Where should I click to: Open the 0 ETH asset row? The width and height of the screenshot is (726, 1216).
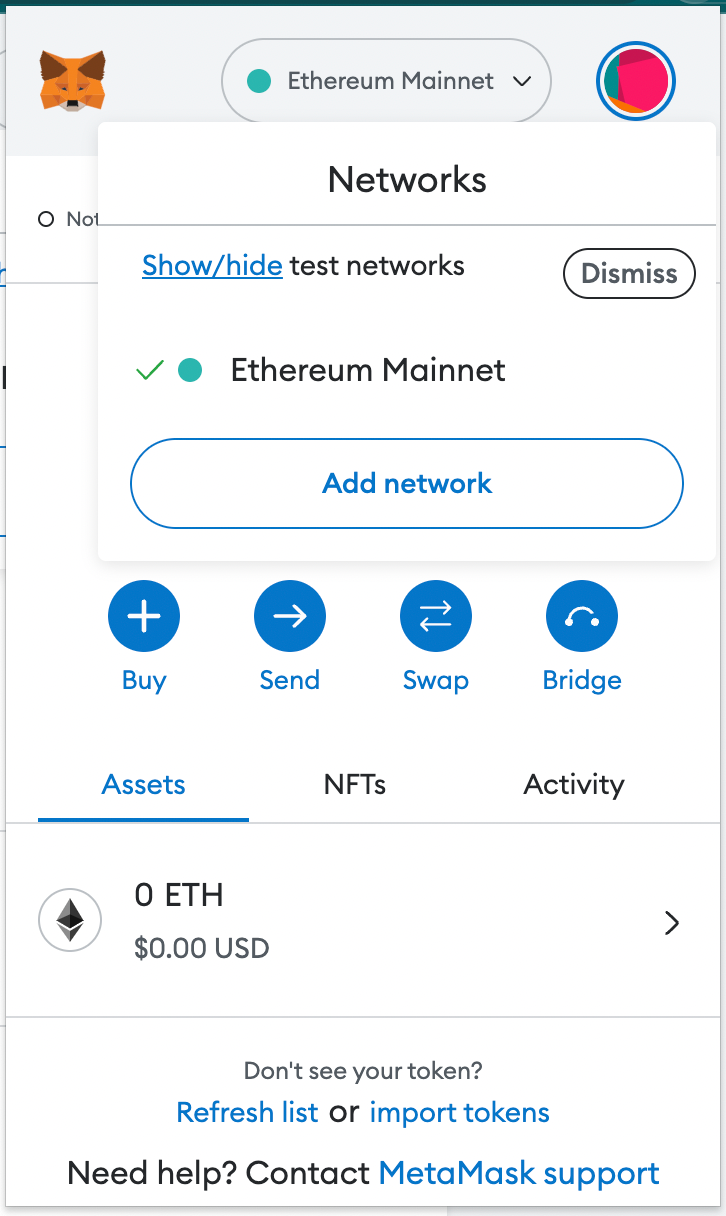[x=362, y=921]
